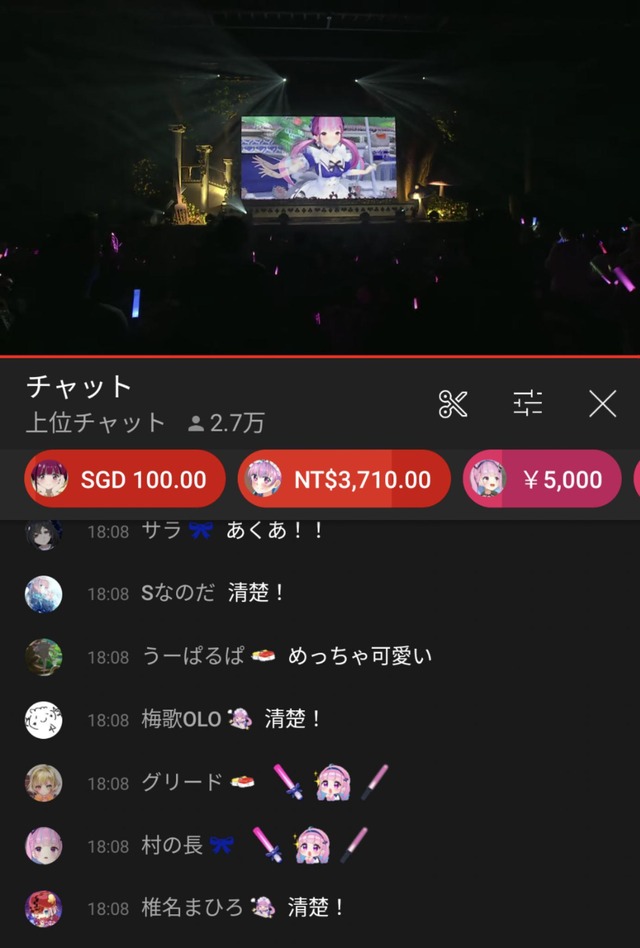The image size is (640, 948).
Task: Open the 上位チャット chat mode selector
Action: click(96, 423)
